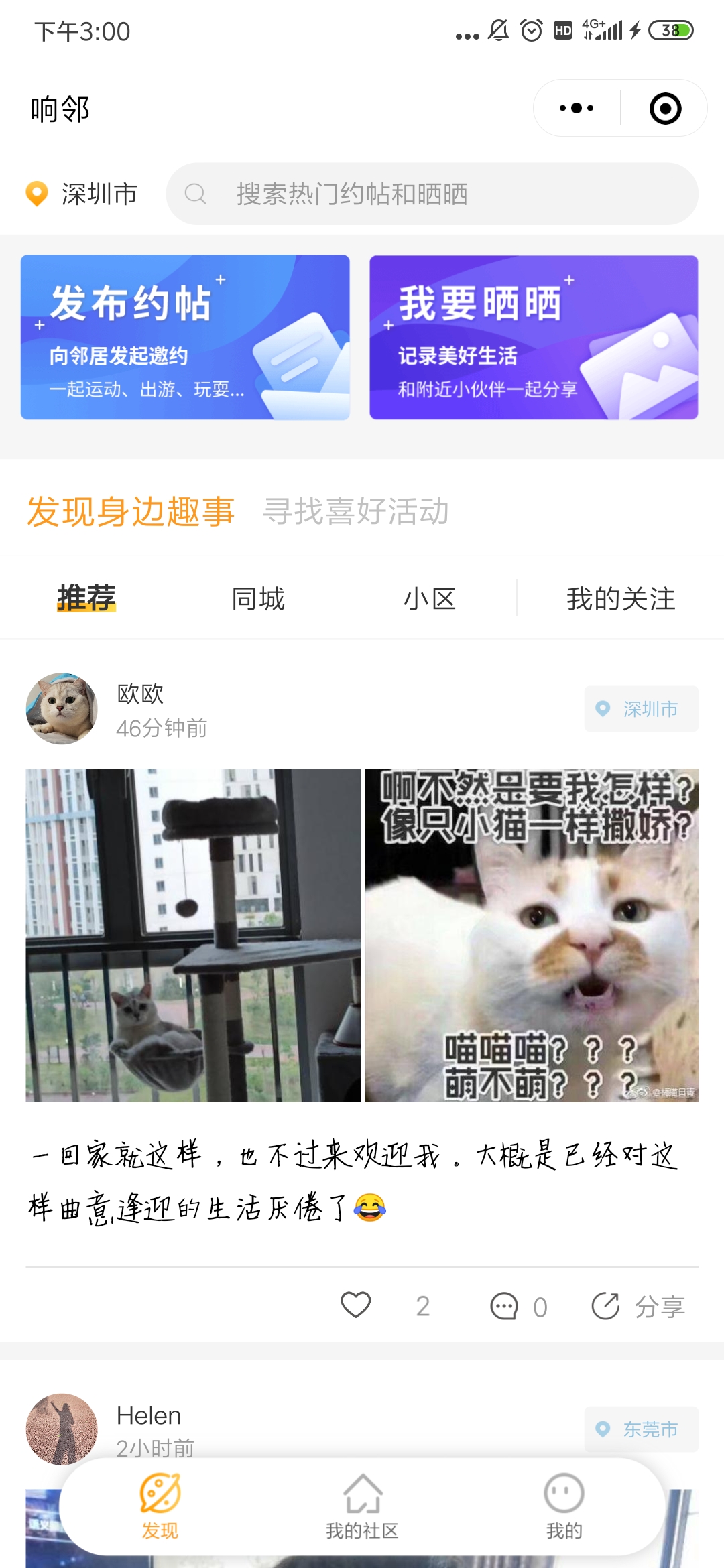
Task: Tap the 深圳市 location tag on 欧欧's post
Action: coord(641,709)
